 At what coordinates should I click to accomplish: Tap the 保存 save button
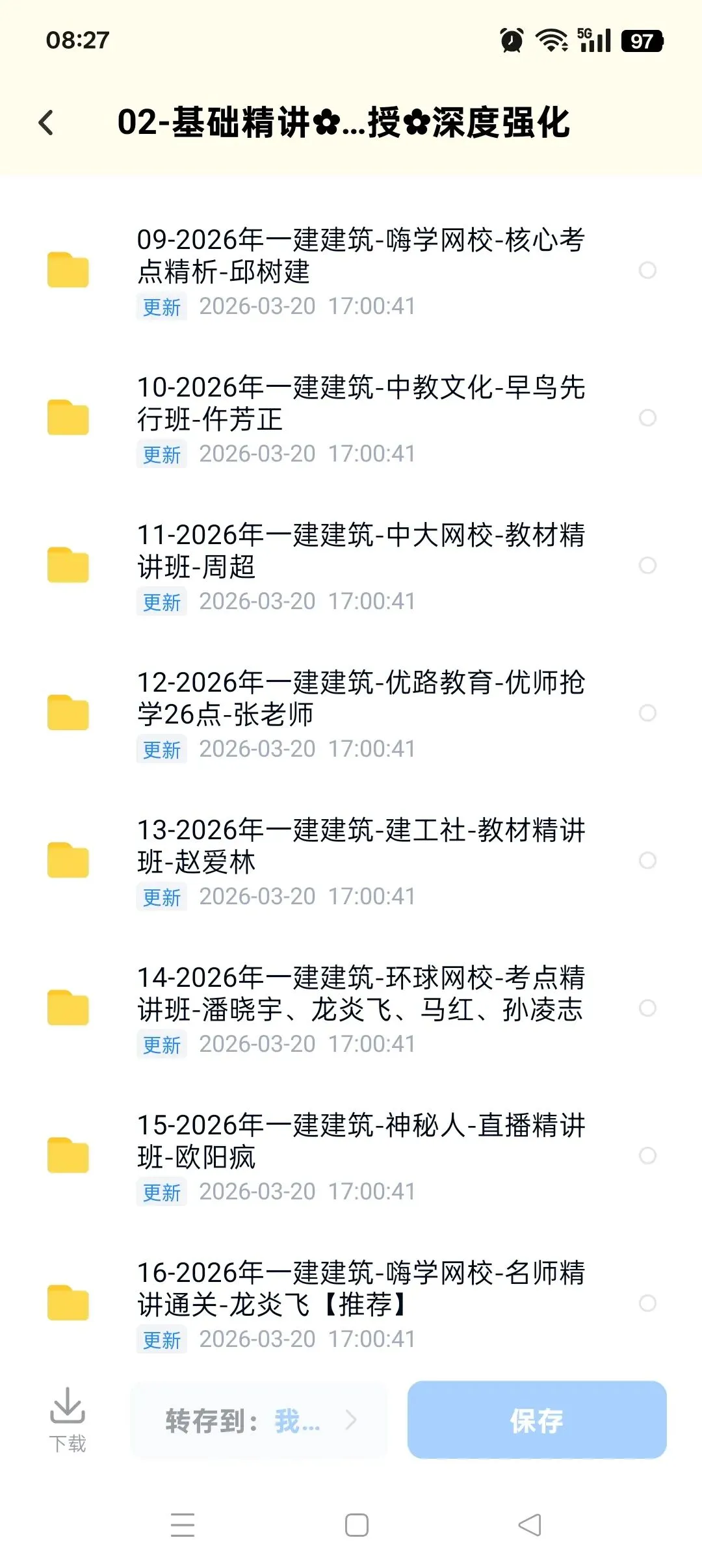[537, 1420]
